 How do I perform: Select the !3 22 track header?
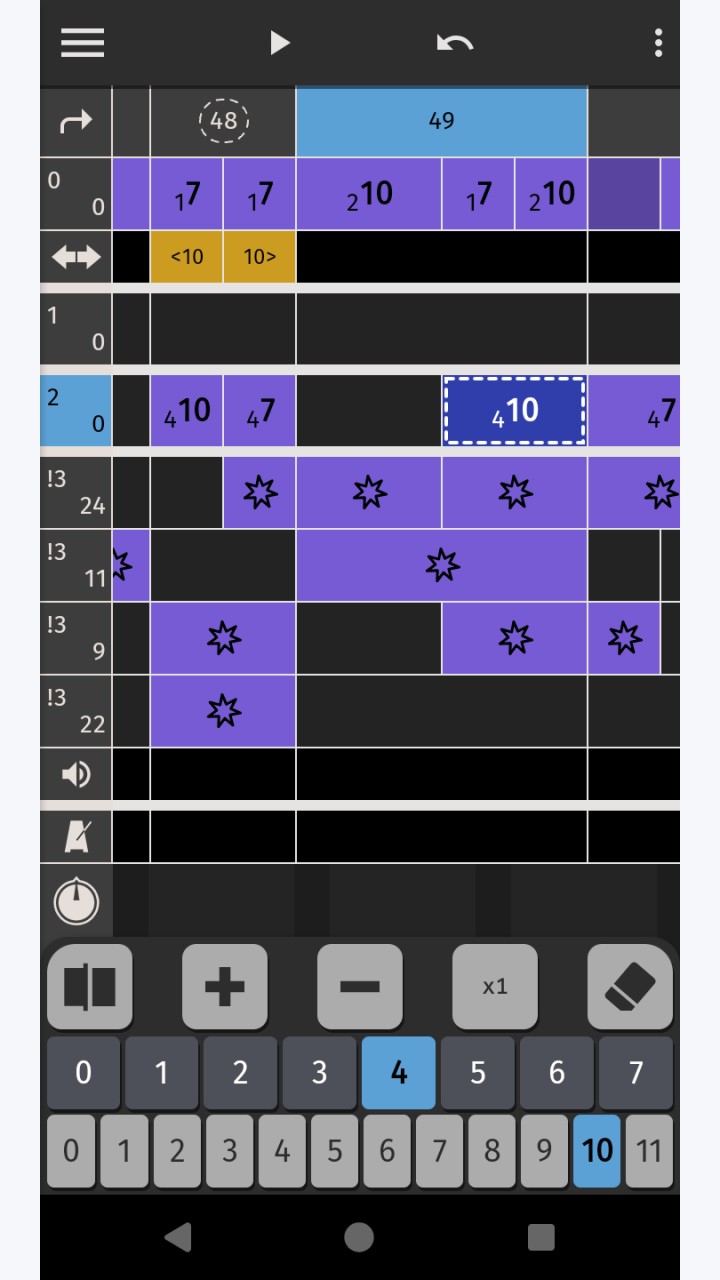point(76,711)
